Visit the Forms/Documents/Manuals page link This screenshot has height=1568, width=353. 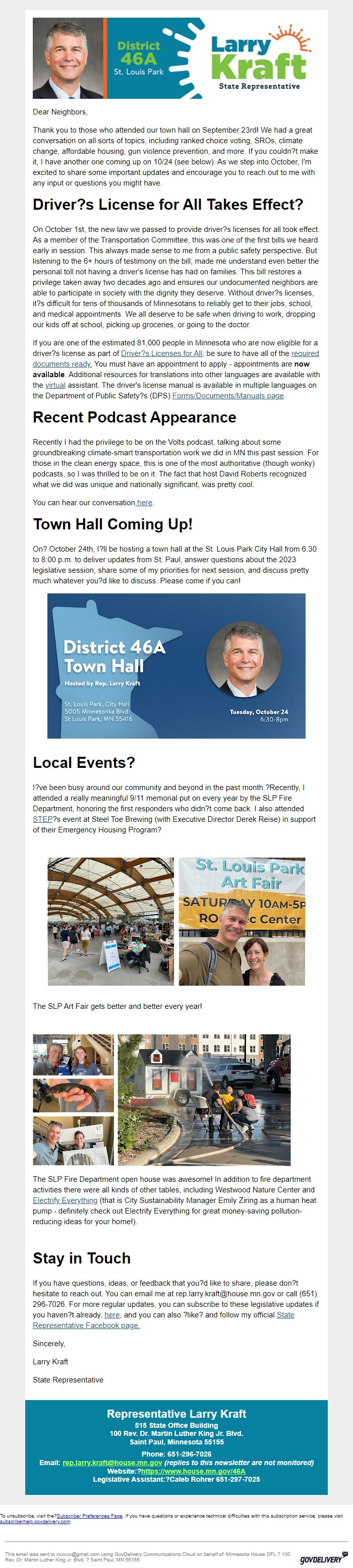[227, 396]
